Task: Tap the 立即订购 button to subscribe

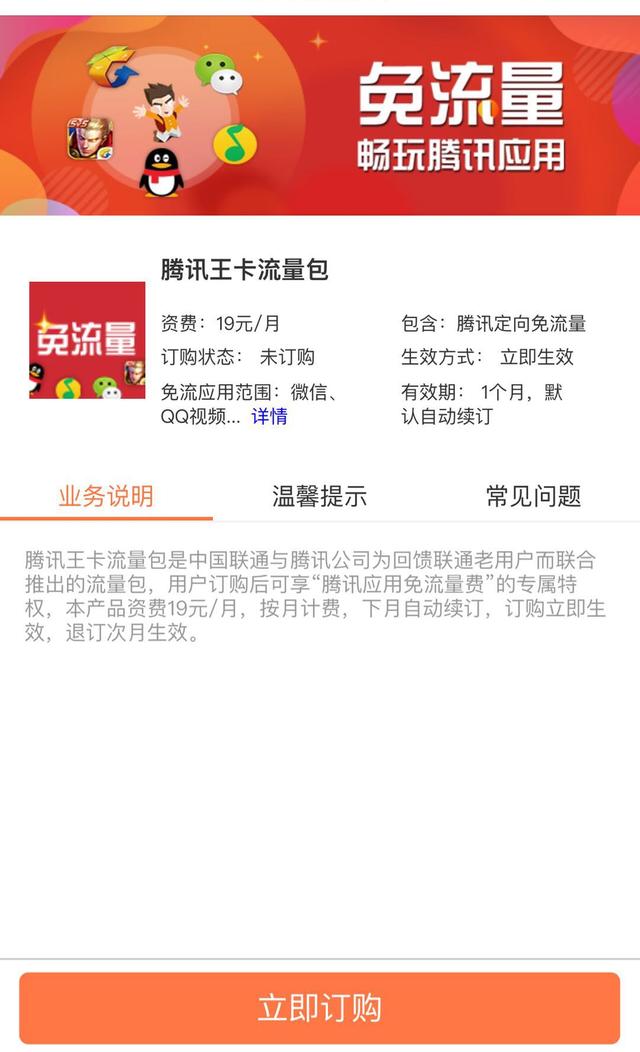Action: click(x=320, y=1007)
